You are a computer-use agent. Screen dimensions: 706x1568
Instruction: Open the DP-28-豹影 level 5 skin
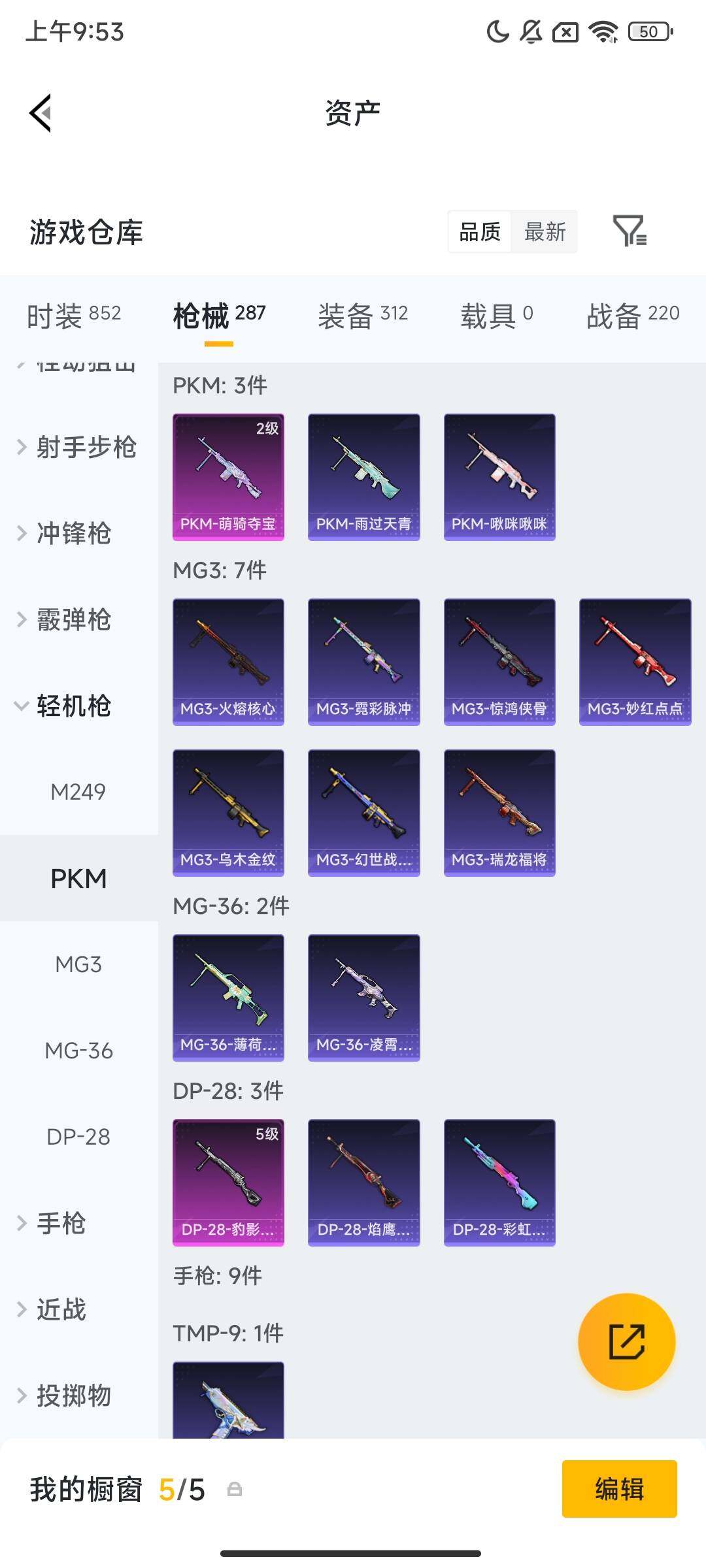click(228, 1182)
